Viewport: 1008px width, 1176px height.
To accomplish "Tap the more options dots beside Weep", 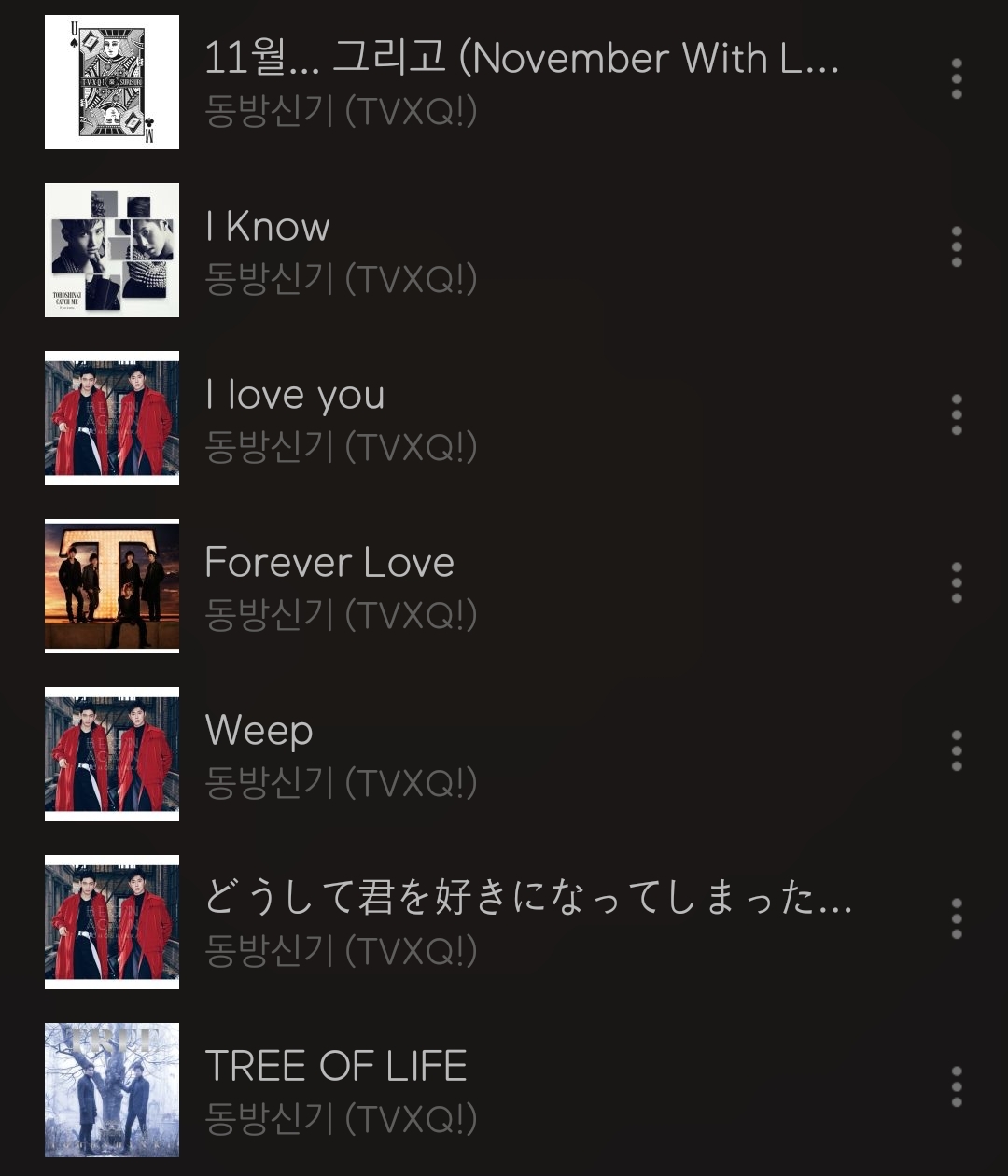I will (x=957, y=751).
